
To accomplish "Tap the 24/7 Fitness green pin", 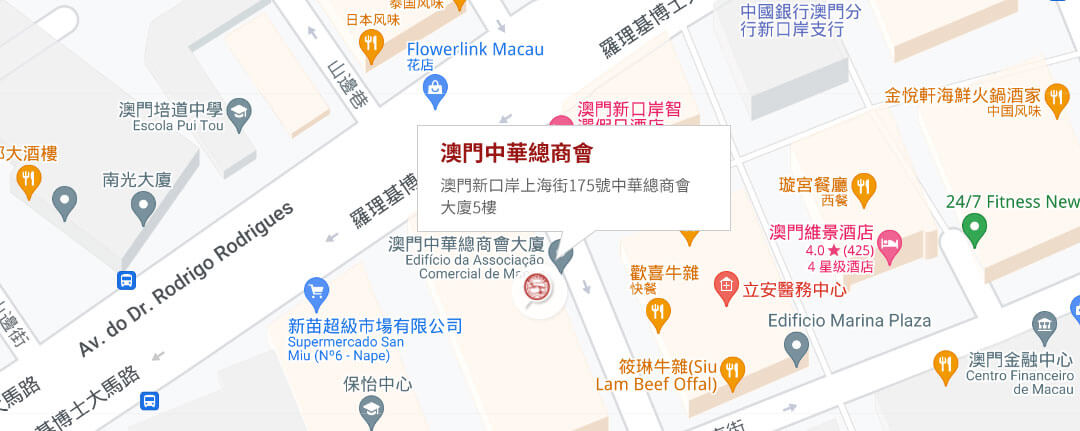I will 973,230.
